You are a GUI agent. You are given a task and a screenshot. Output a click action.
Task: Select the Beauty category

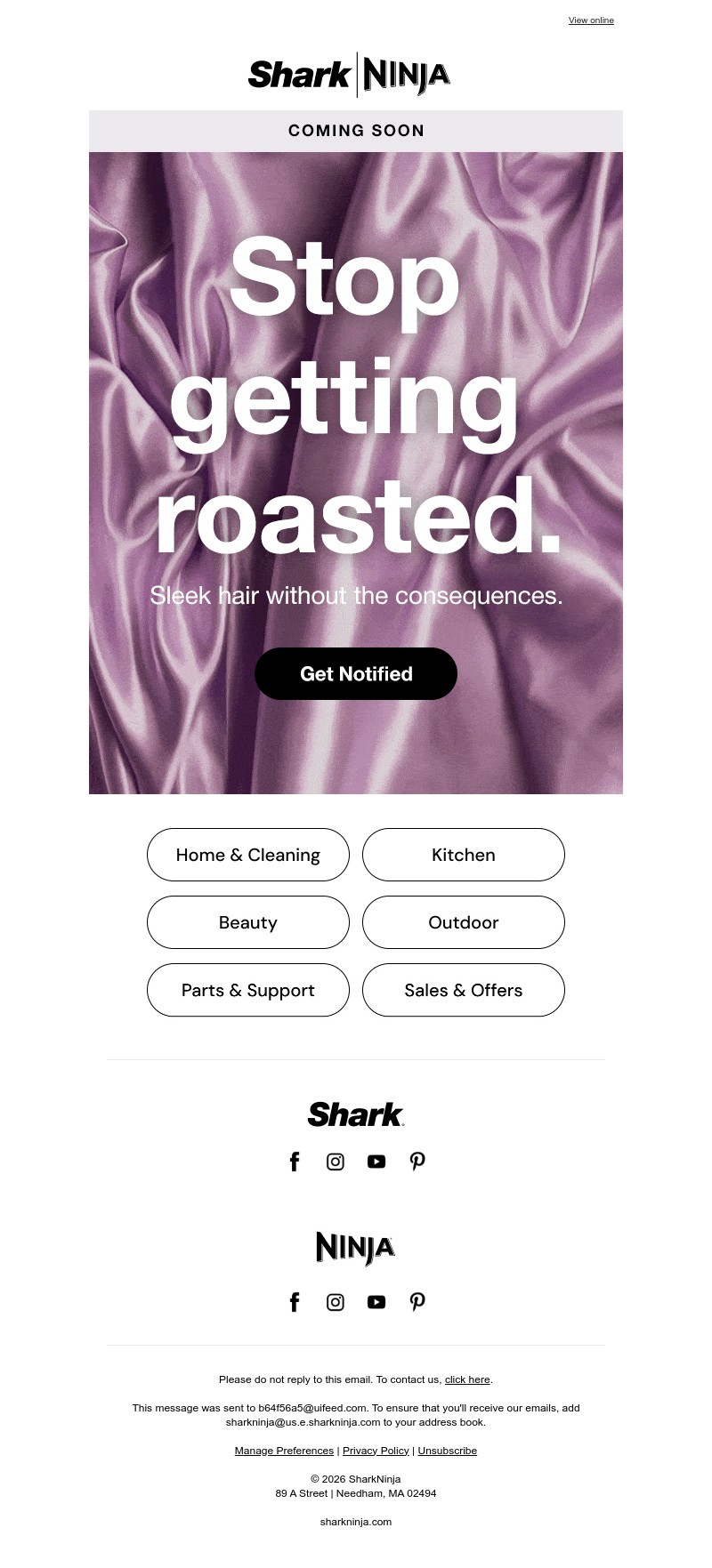pos(248,922)
